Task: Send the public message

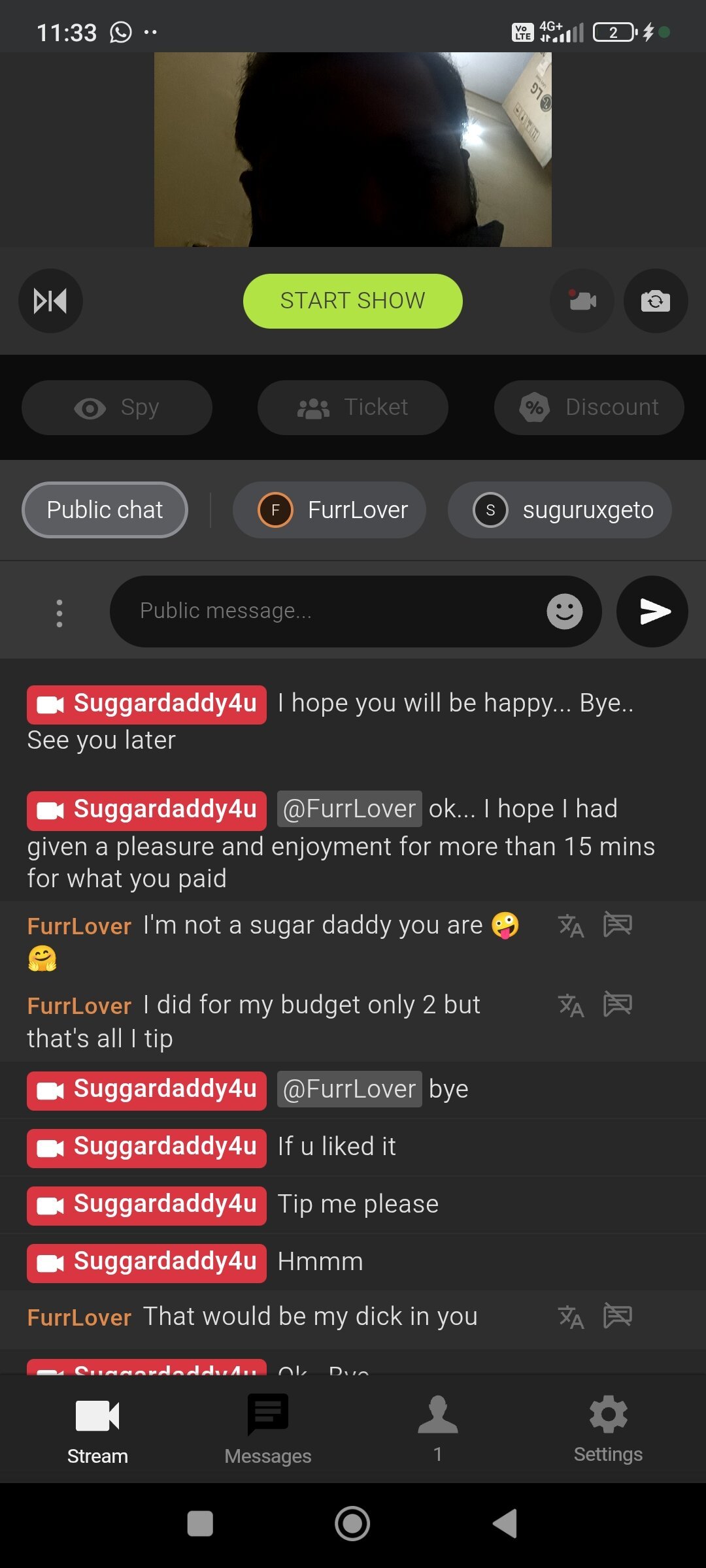Action: tap(652, 612)
